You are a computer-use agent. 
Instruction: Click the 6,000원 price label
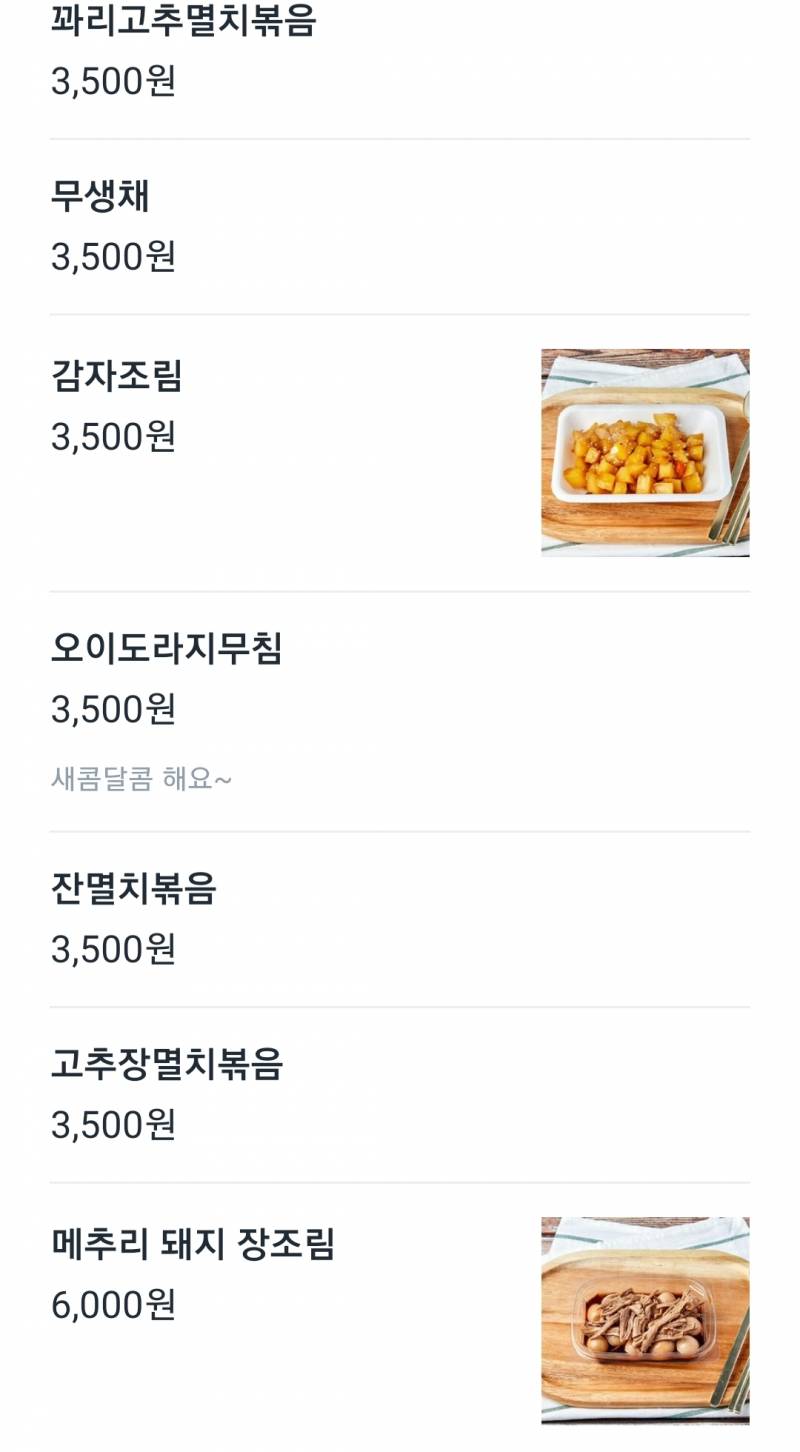[113, 1303]
